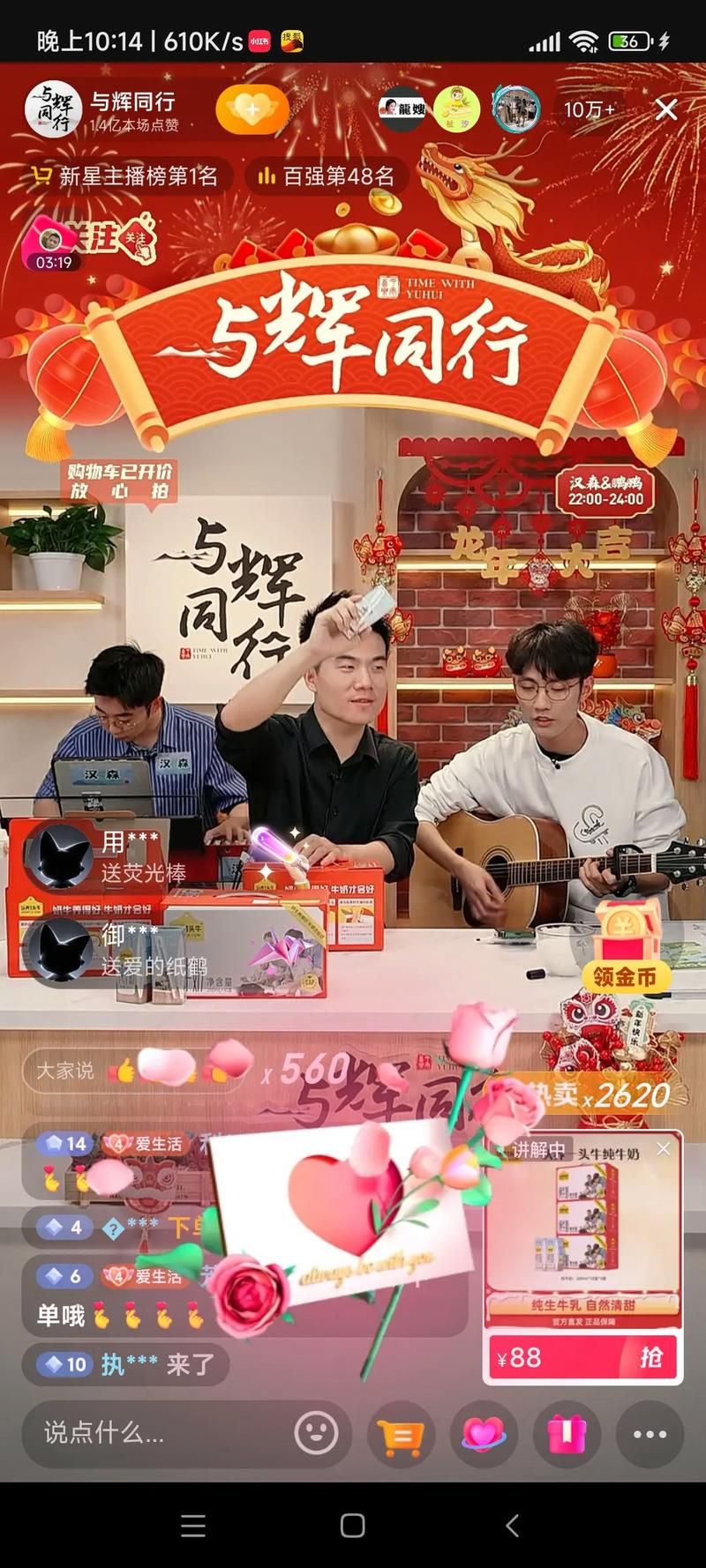Open the more options ellipsis menu
The width and height of the screenshot is (706, 1568).
pyautogui.click(x=653, y=1433)
